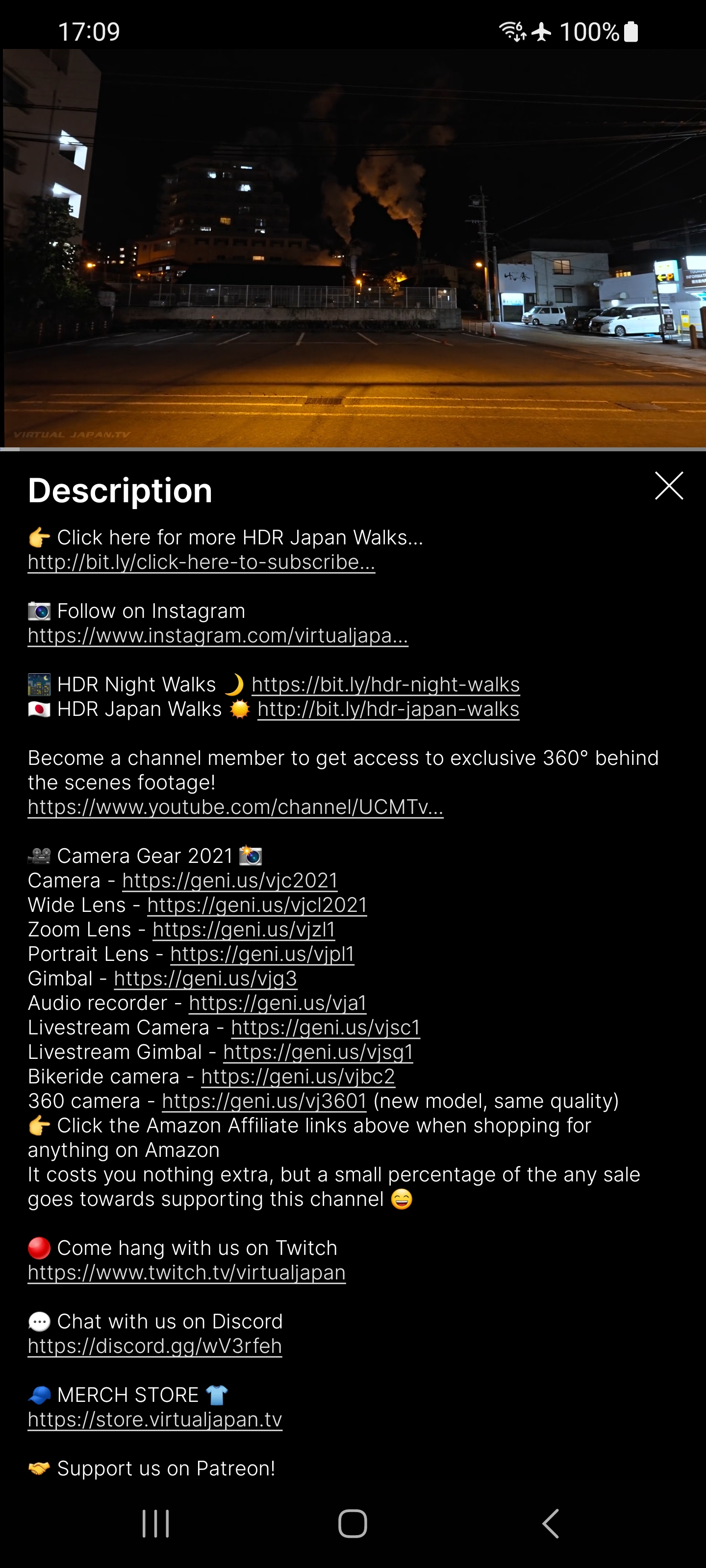This screenshot has width=706, height=1568.
Task: Go back with the system back button
Action: click(551, 1524)
